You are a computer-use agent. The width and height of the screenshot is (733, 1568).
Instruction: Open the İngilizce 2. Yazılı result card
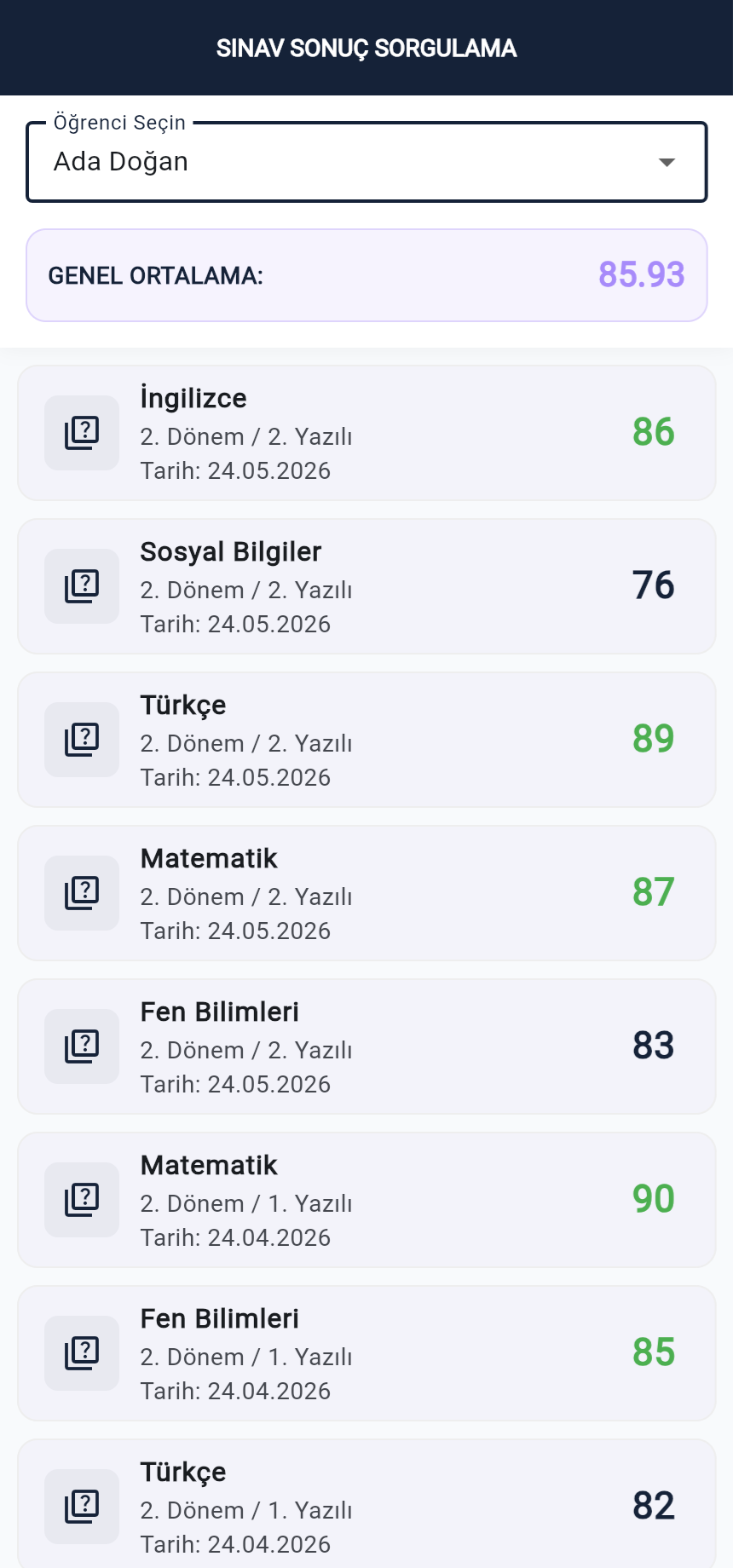[x=366, y=433]
